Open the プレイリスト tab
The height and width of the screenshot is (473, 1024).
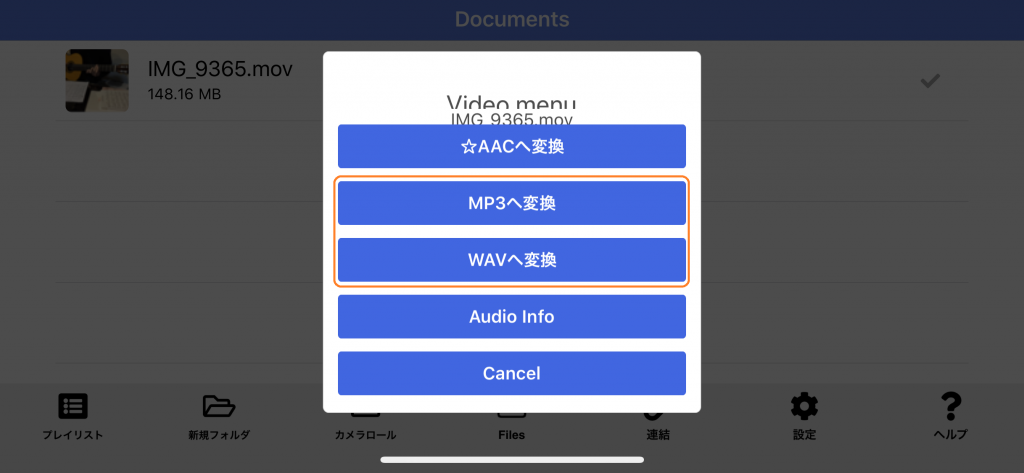[x=72, y=416]
